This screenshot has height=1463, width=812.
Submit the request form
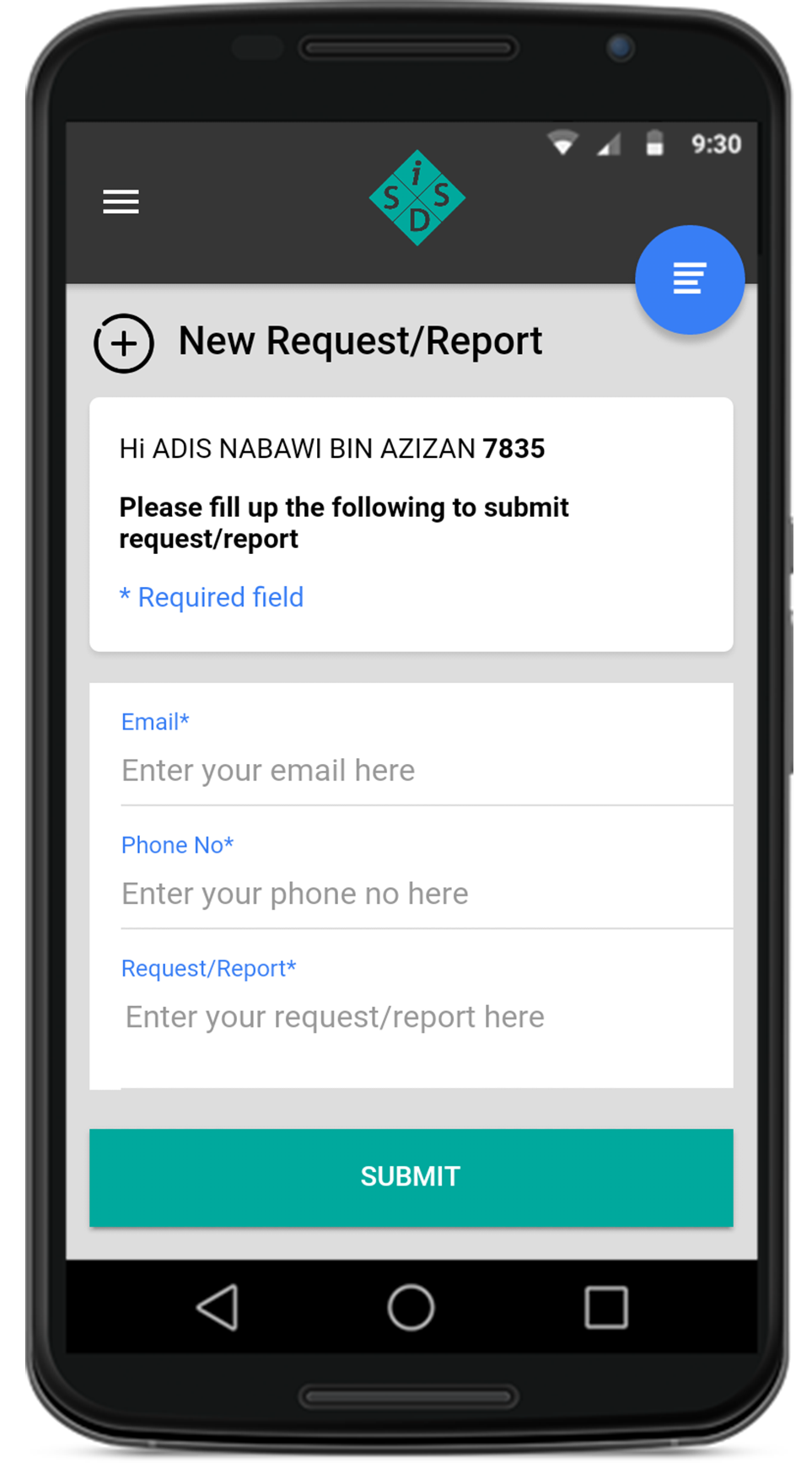point(411,1176)
